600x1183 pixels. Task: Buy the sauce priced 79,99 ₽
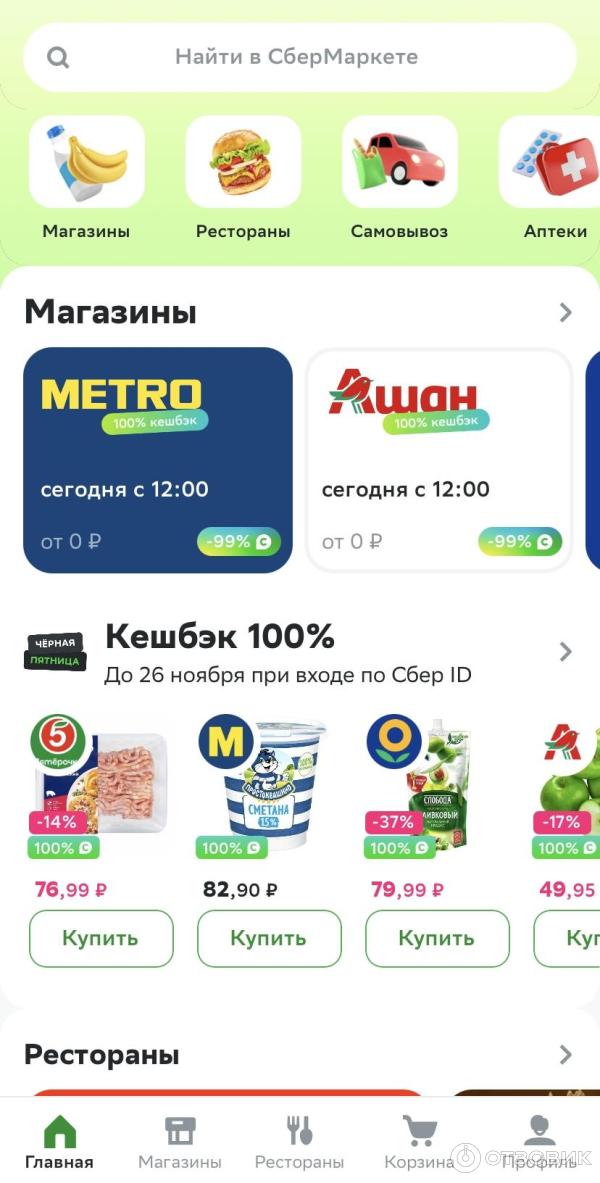pyautogui.click(x=437, y=939)
